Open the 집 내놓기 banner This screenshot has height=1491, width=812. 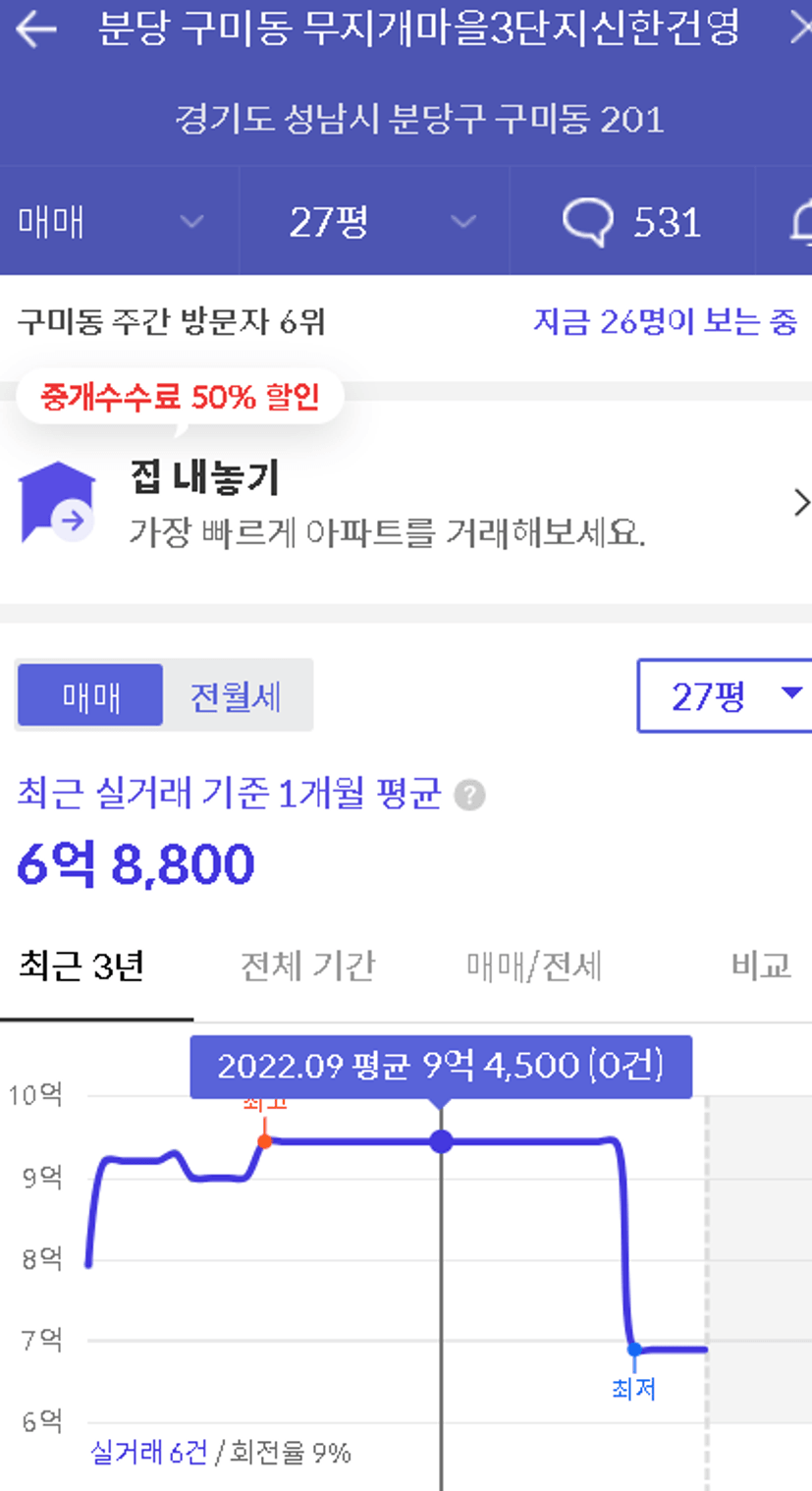pos(406,503)
